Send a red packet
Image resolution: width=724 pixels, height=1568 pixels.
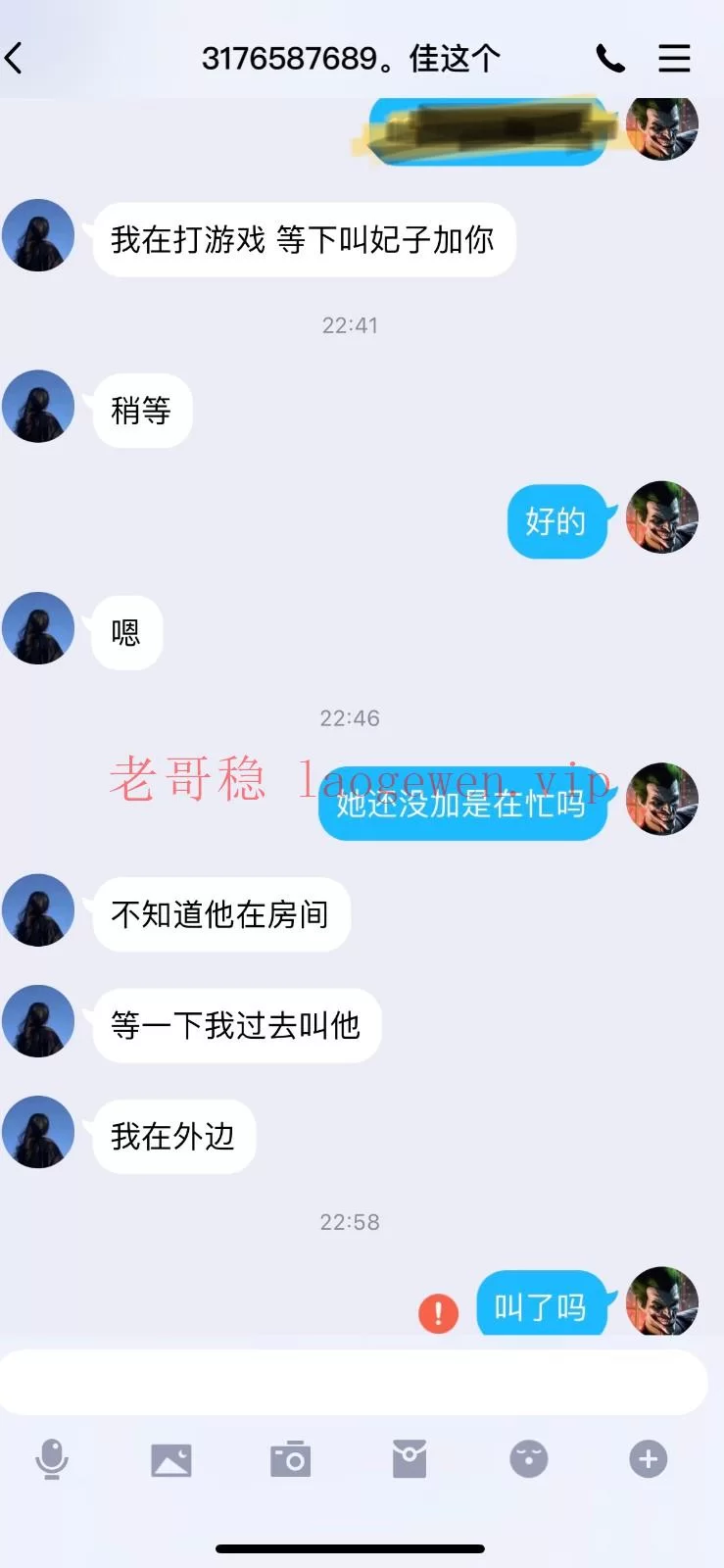coord(410,1459)
